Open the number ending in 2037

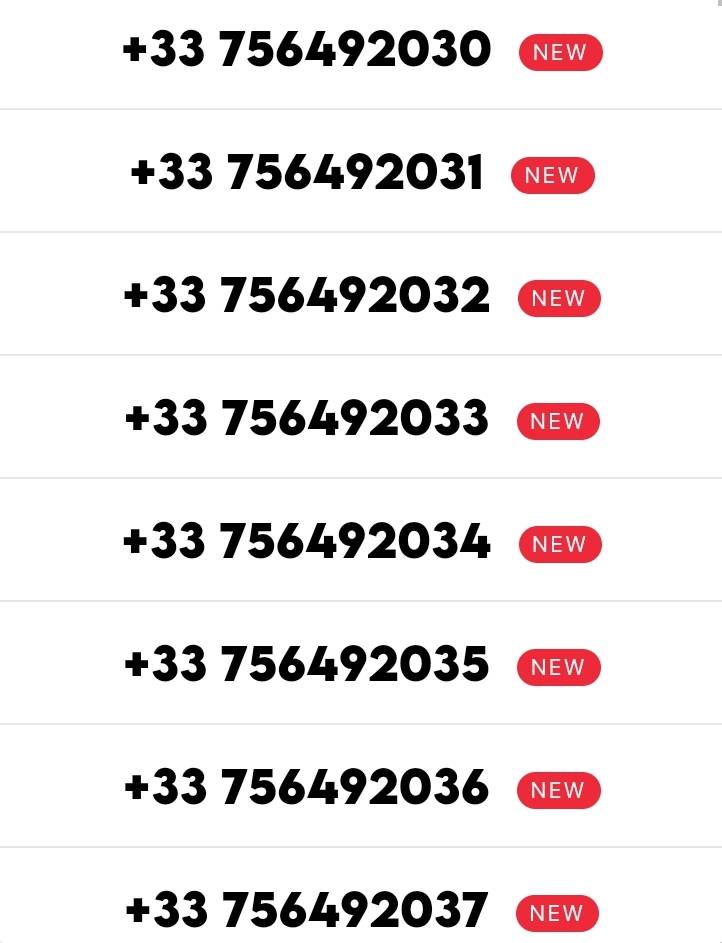306,911
